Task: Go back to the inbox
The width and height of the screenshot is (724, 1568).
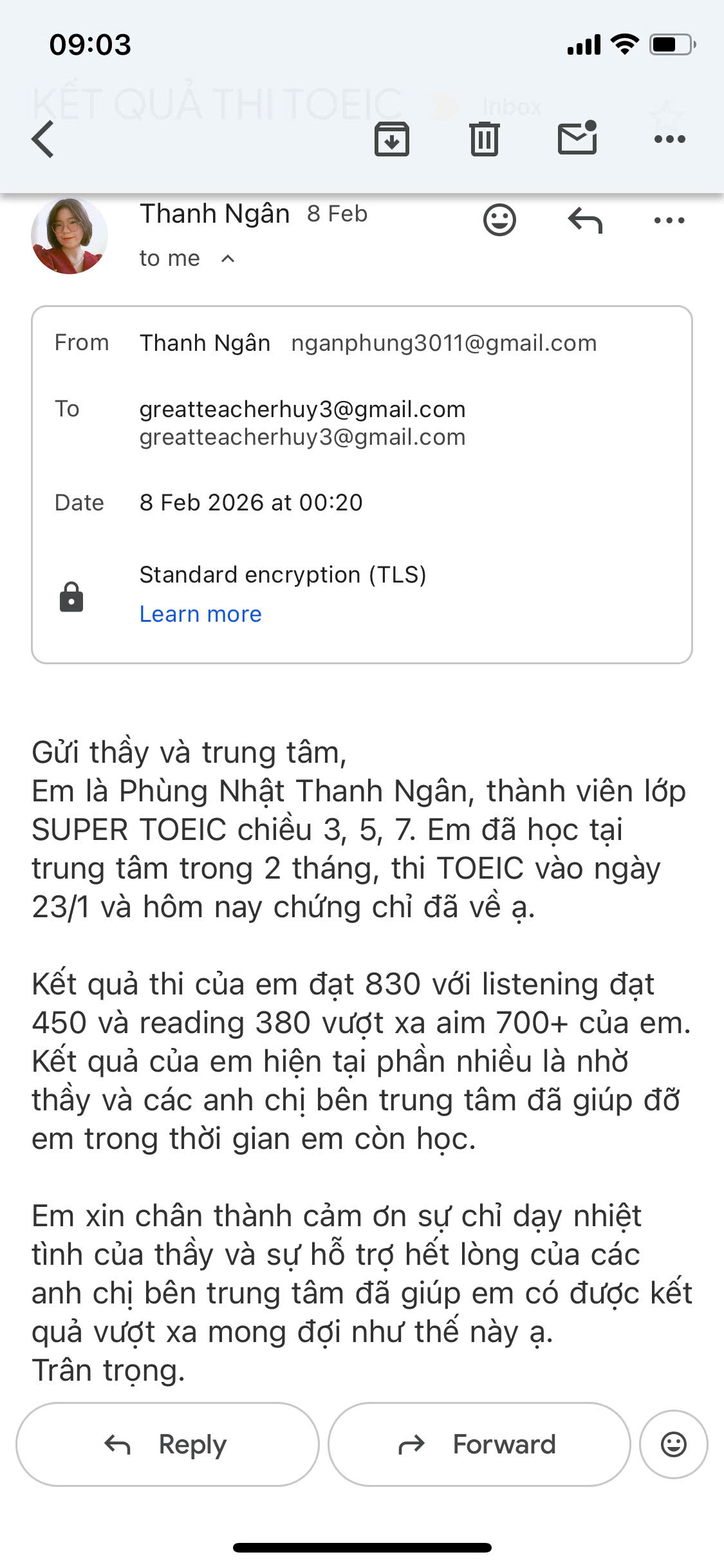Action: click(x=43, y=139)
